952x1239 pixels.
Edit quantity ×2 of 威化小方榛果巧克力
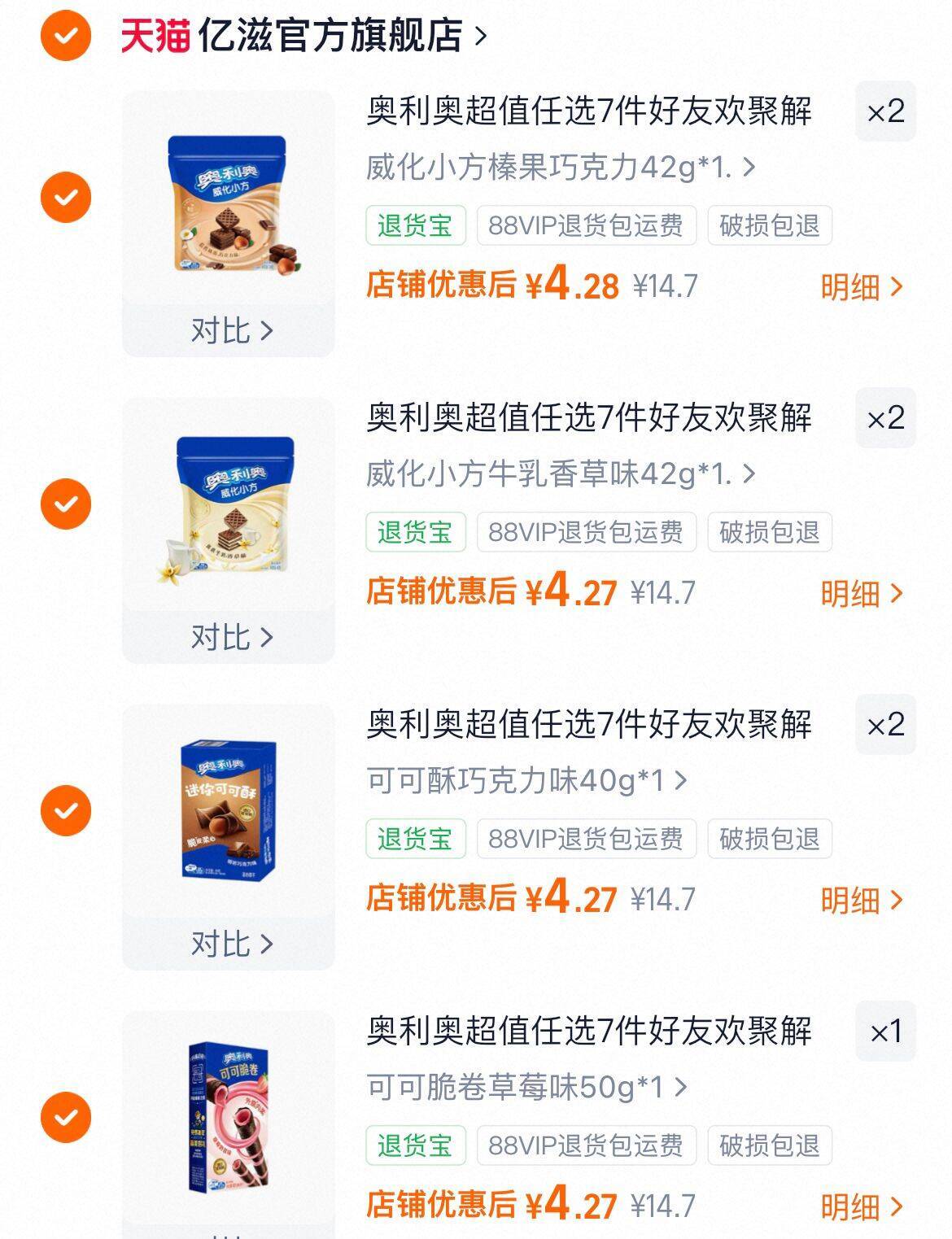[x=885, y=111]
